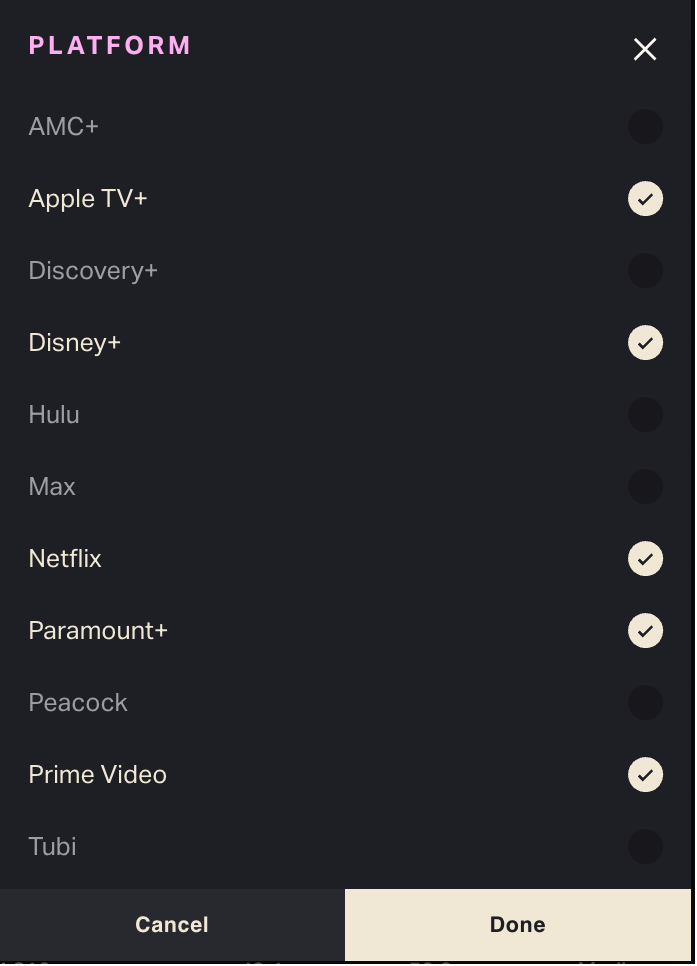Image resolution: width=697 pixels, height=966 pixels.
Task: Uncheck Apple TV+ platform
Action: pyautogui.click(x=645, y=199)
